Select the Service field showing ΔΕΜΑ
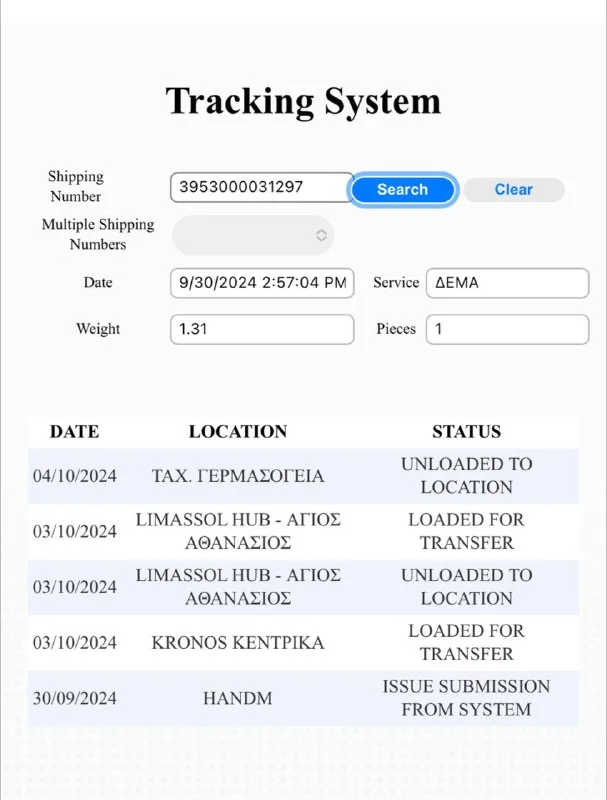This screenshot has height=800, width=607. pyautogui.click(x=507, y=283)
